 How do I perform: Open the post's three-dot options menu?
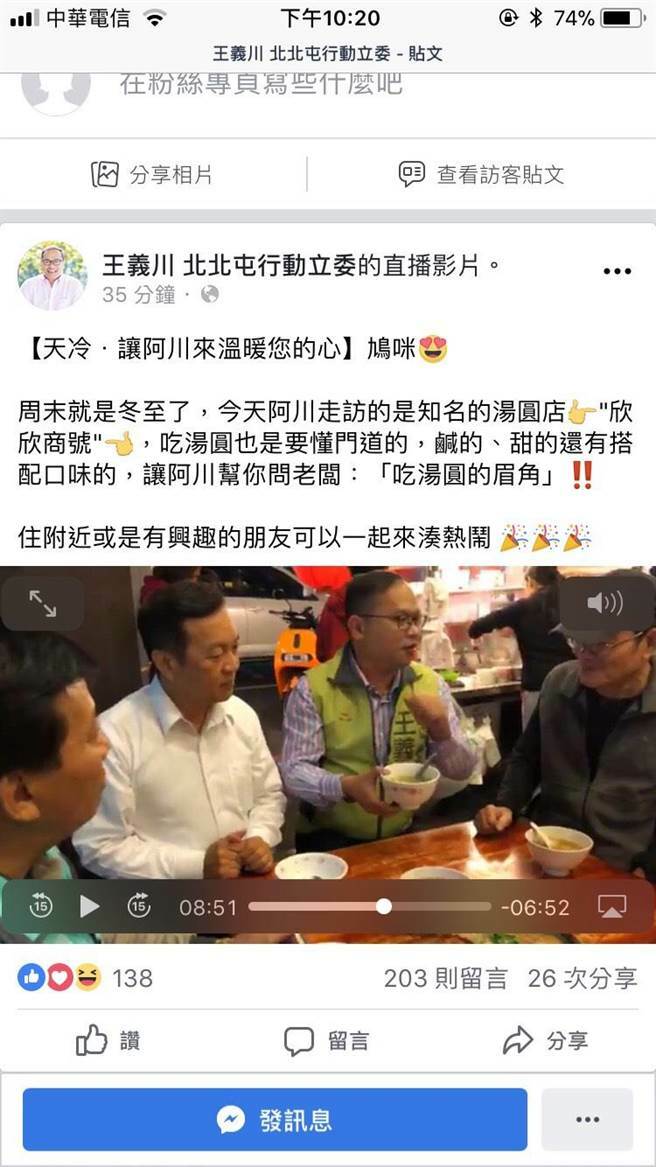click(617, 271)
